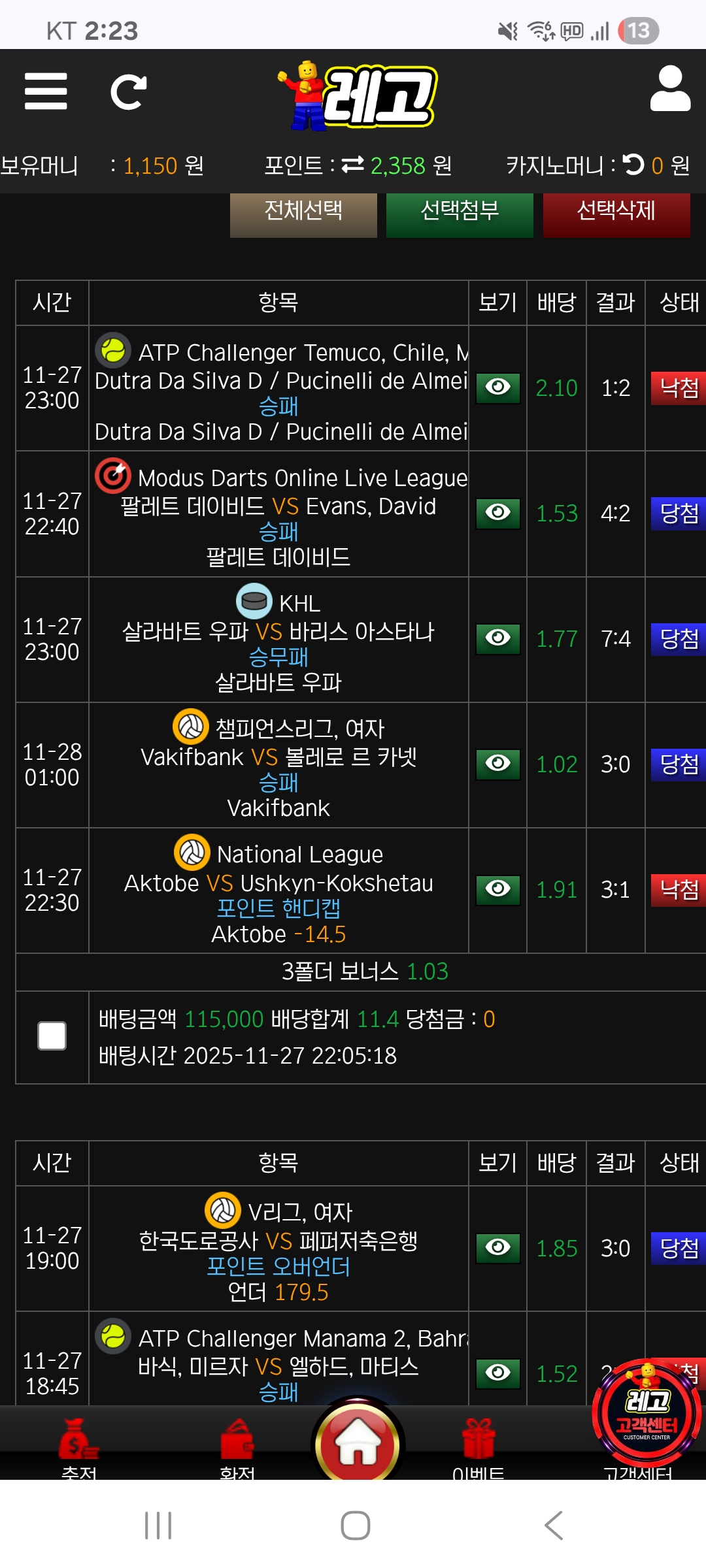Tap eye icon for KHL match

pos(497,638)
